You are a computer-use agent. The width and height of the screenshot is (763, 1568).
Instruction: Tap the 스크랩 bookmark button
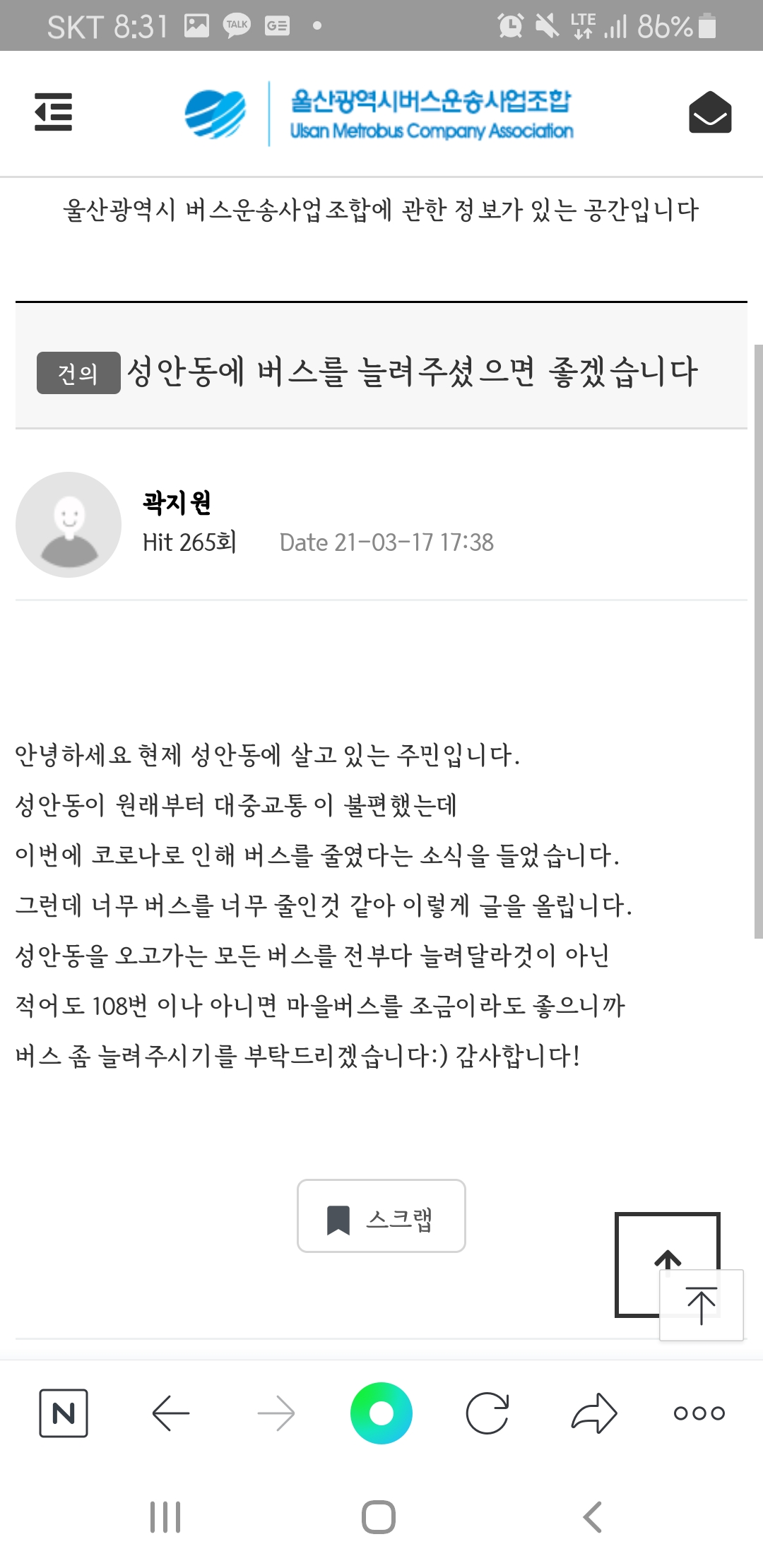[x=381, y=1216]
